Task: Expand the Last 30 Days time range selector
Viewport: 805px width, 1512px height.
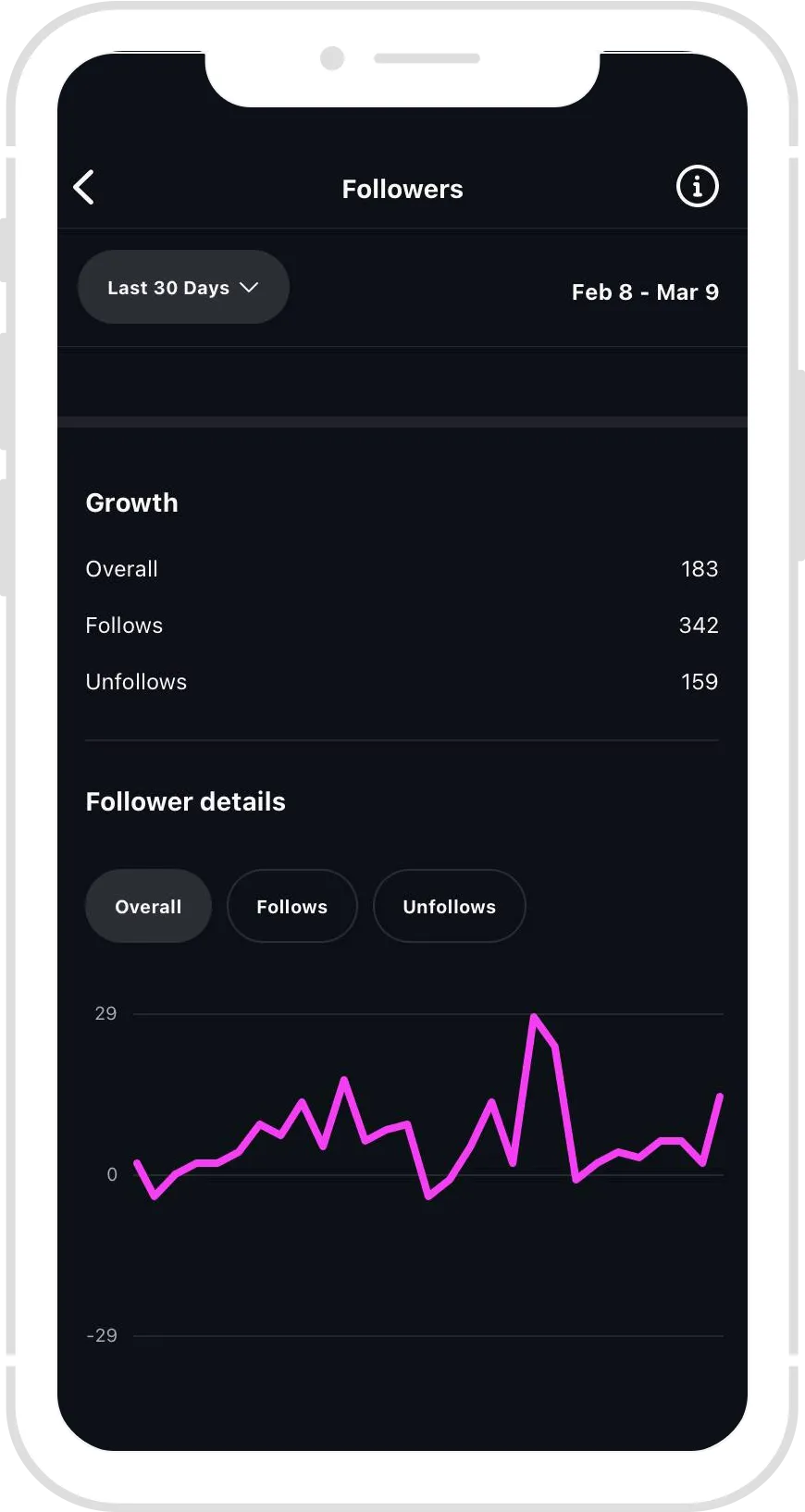Action: (183, 287)
